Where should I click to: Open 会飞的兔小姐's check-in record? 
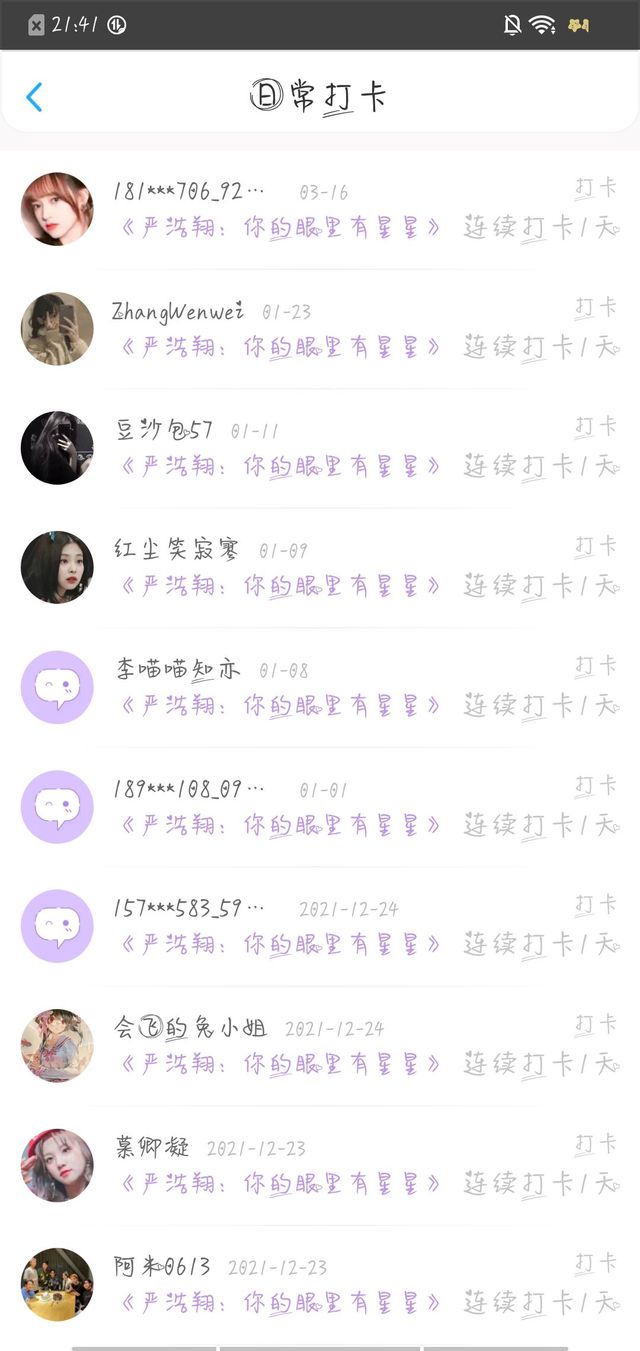(320, 1045)
